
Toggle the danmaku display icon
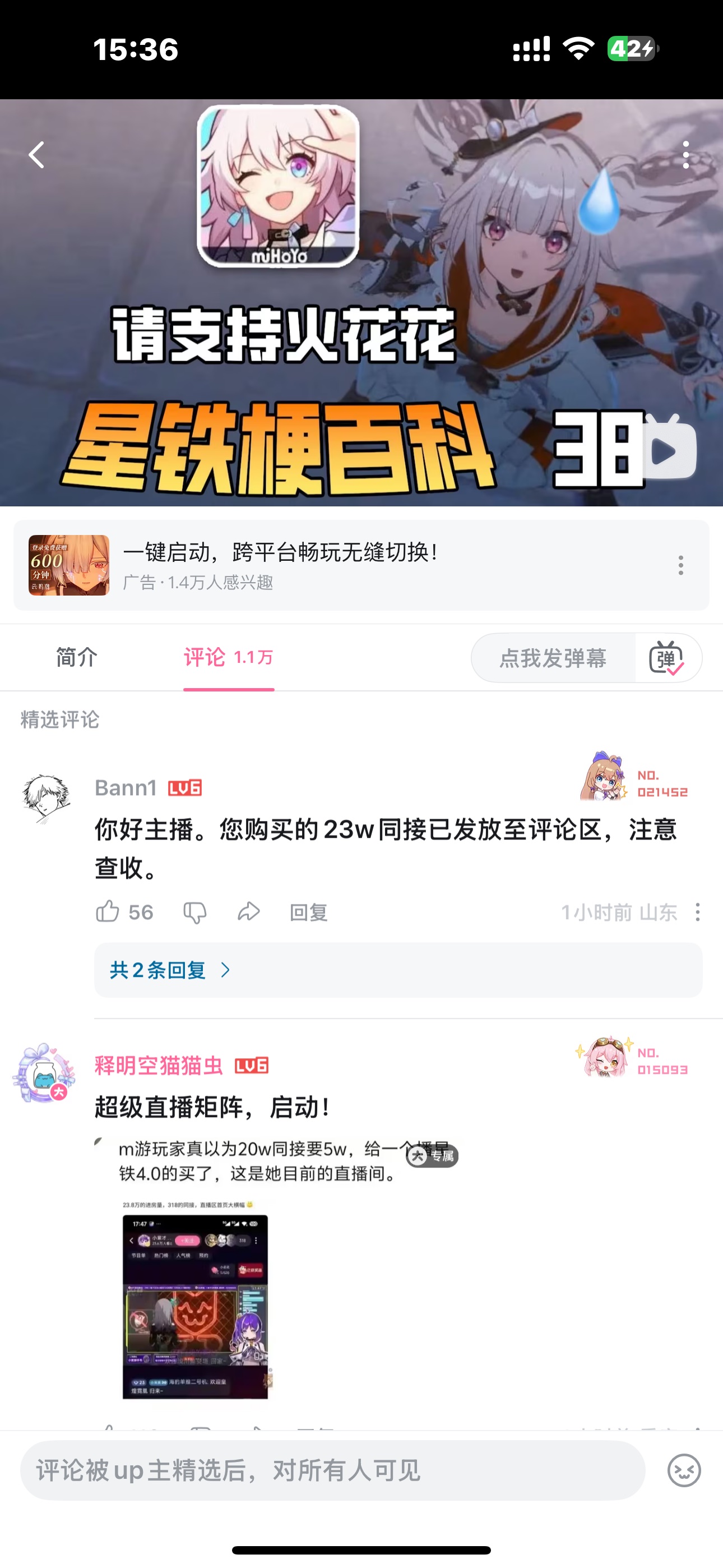pyautogui.click(x=668, y=658)
